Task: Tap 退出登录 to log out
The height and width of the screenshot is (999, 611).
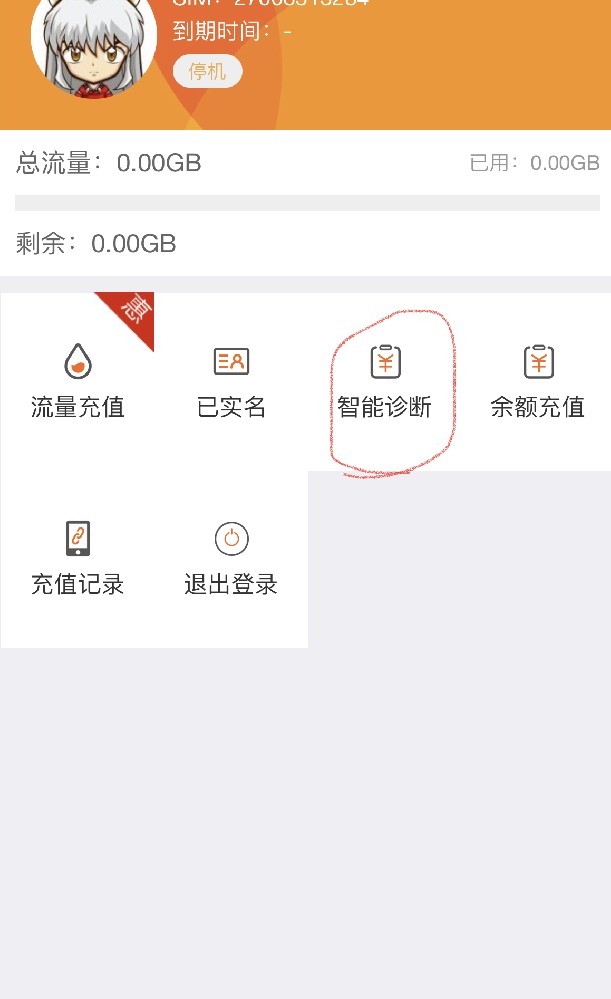Action: pos(231,559)
